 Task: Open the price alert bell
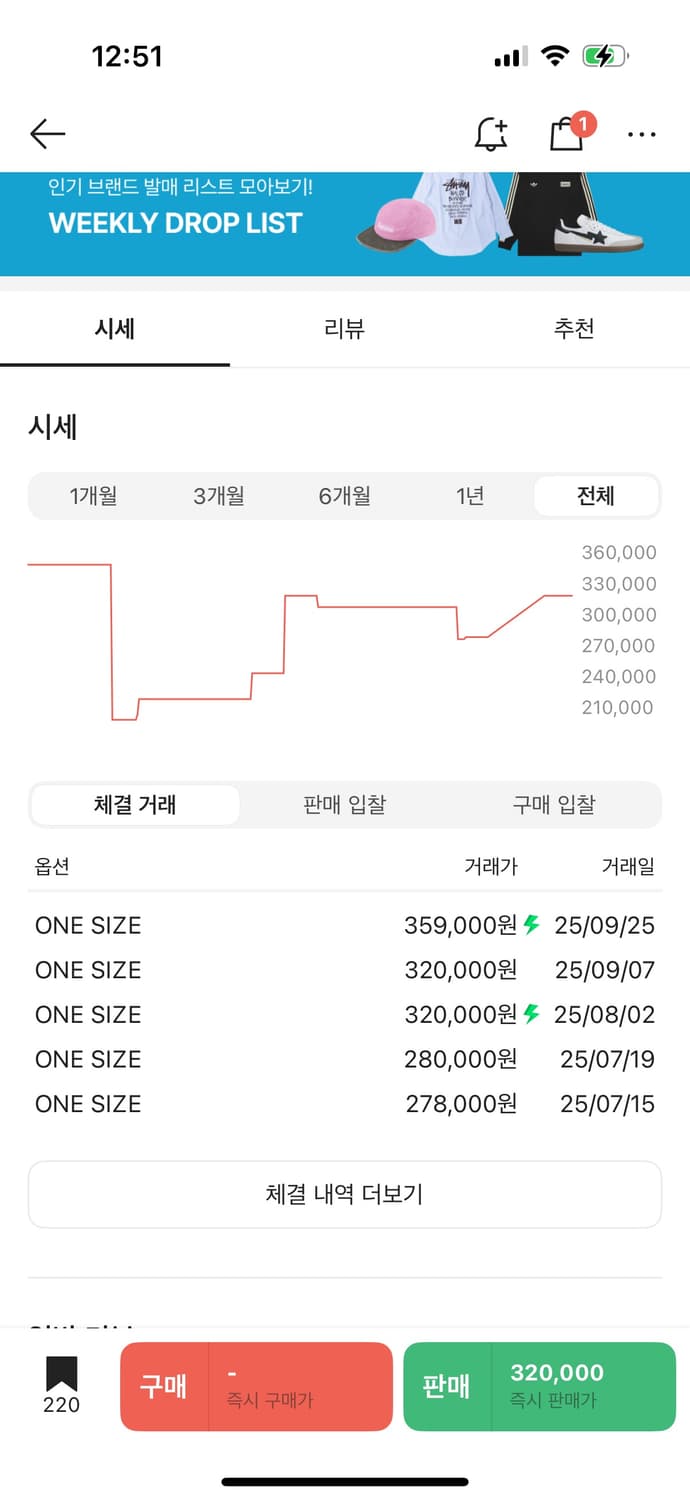click(x=490, y=133)
